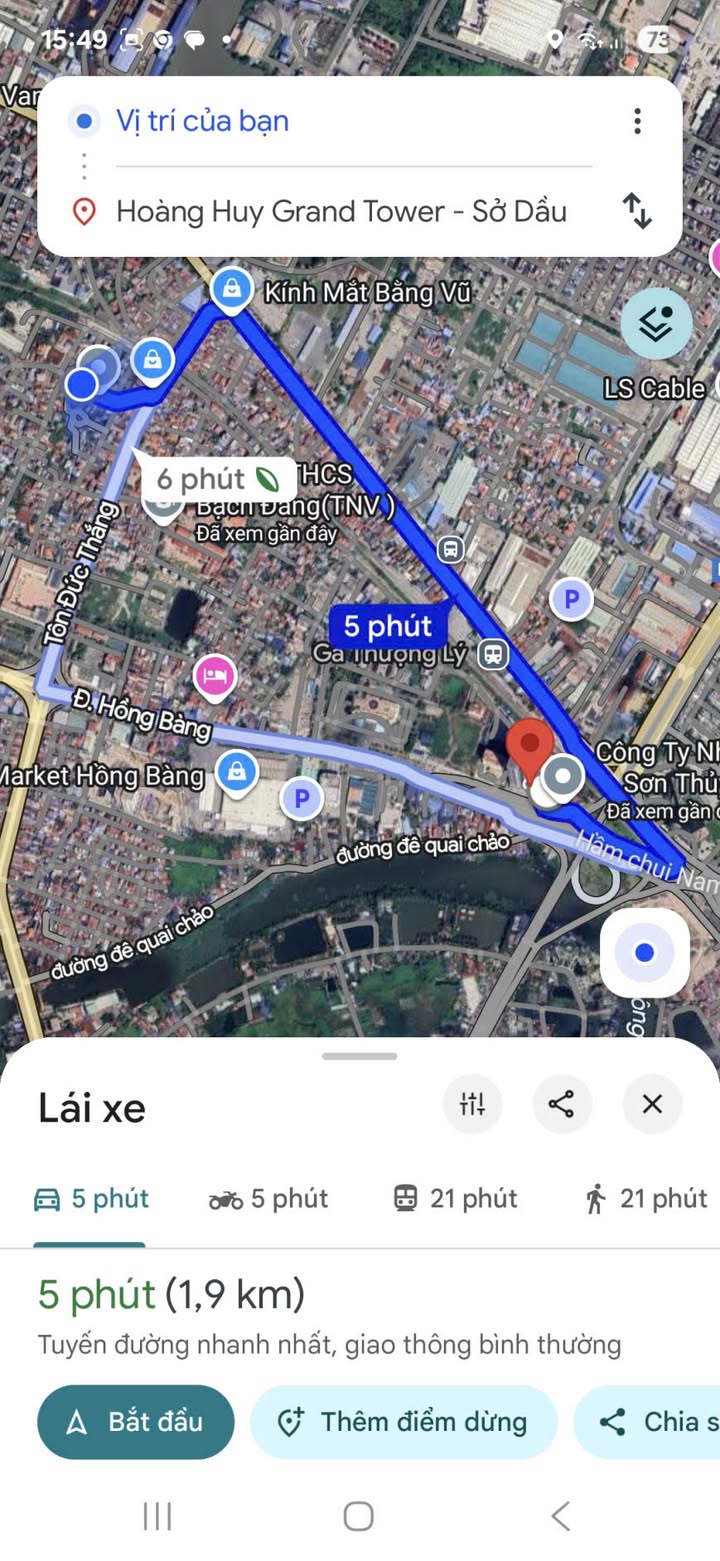Select the car tab showing 5 phút
This screenshot has height=1561, width=720.
(x=91, y=1199)
